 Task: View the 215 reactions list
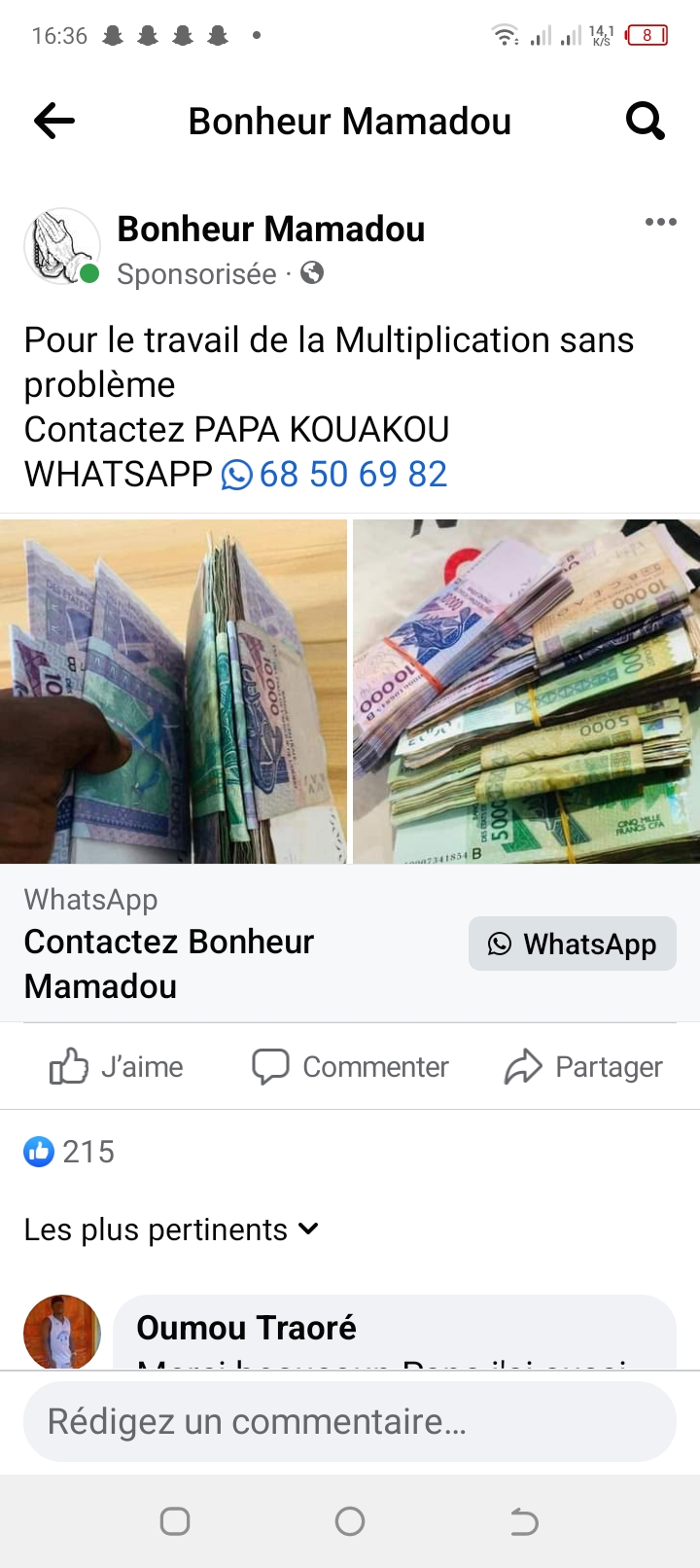click(70, 1152)
